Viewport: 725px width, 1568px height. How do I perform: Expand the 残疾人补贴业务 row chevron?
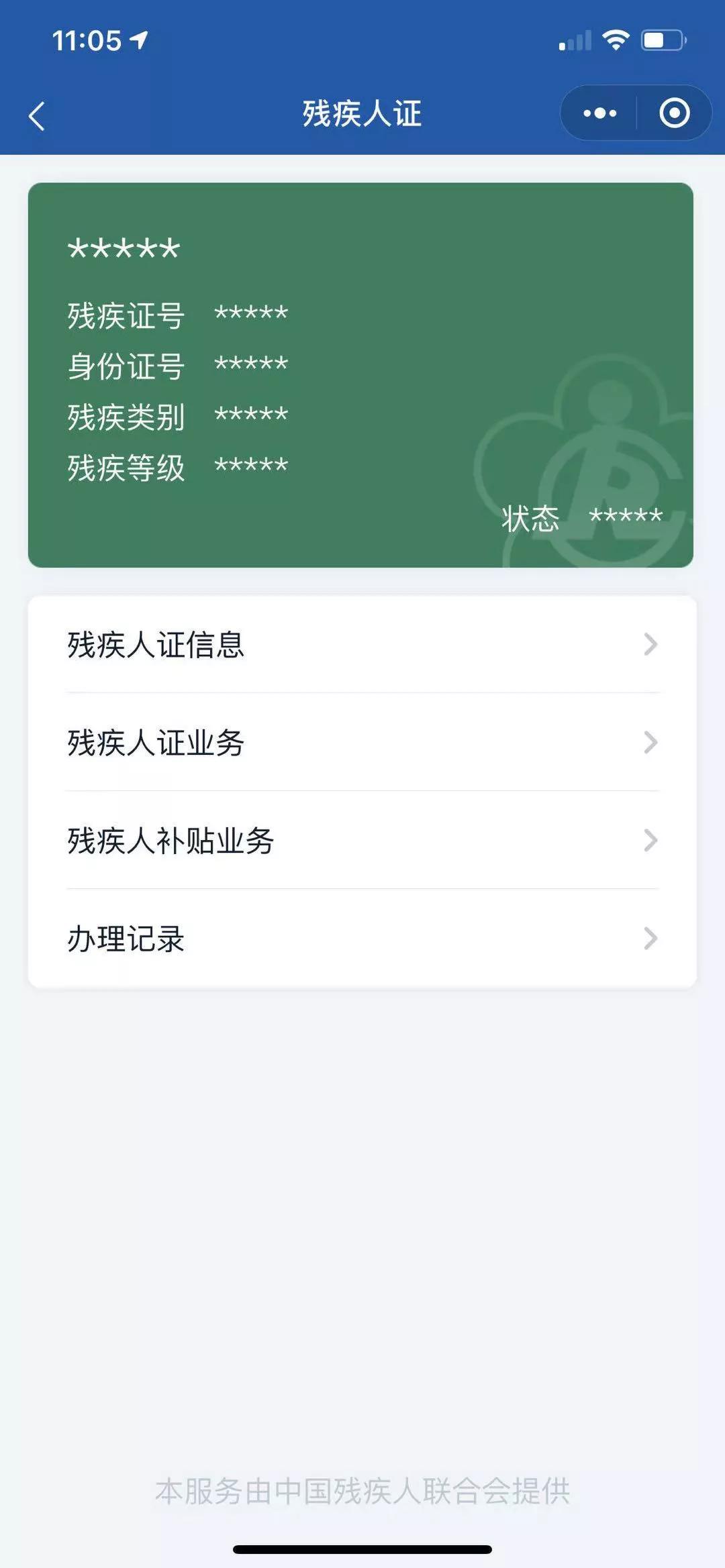[648, 841]
